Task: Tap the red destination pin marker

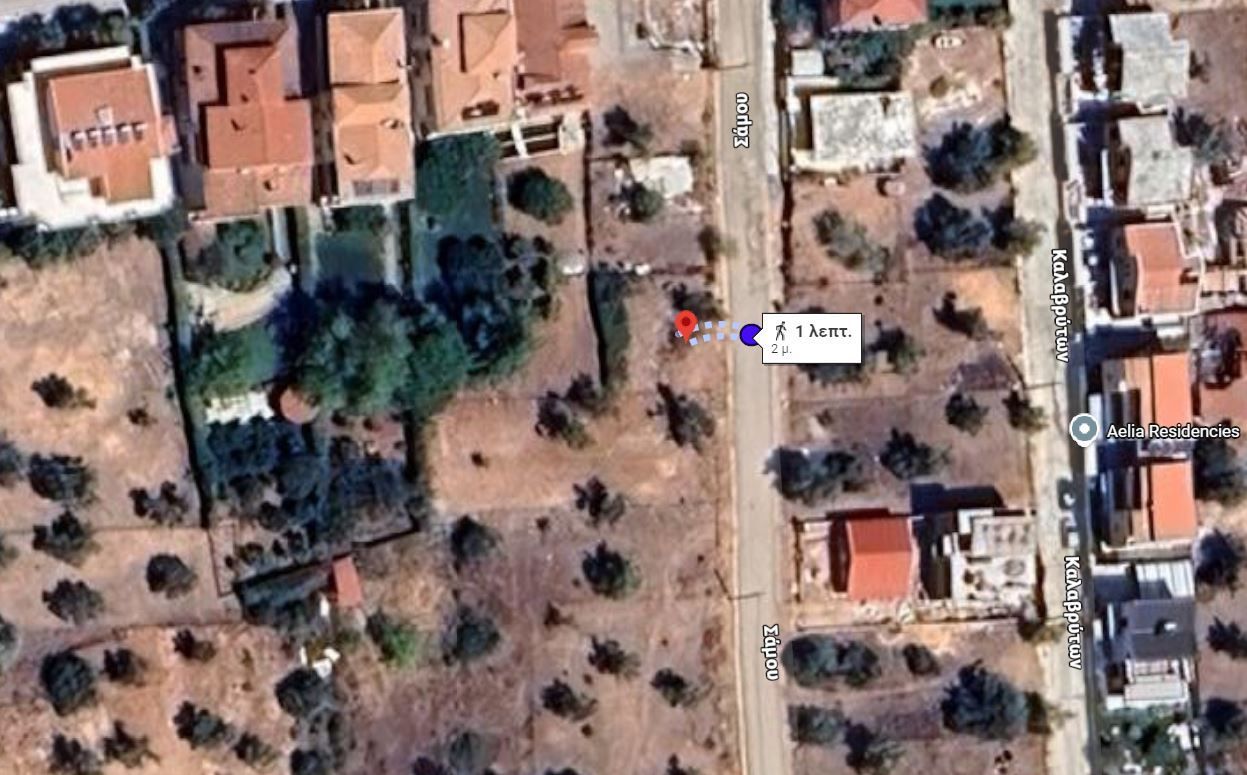Action: [x=685, y=324]
